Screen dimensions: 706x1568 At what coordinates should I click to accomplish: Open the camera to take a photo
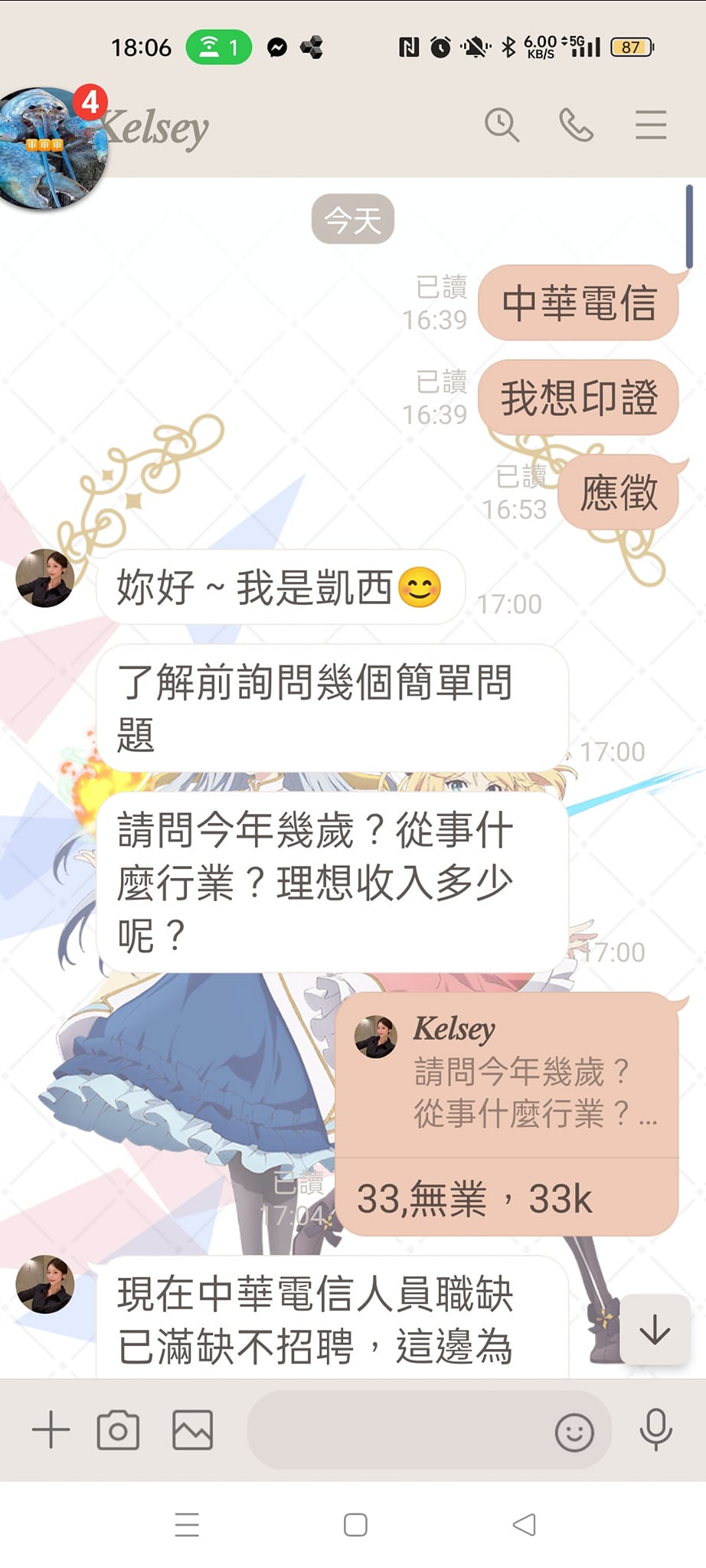click(118, 1429)
